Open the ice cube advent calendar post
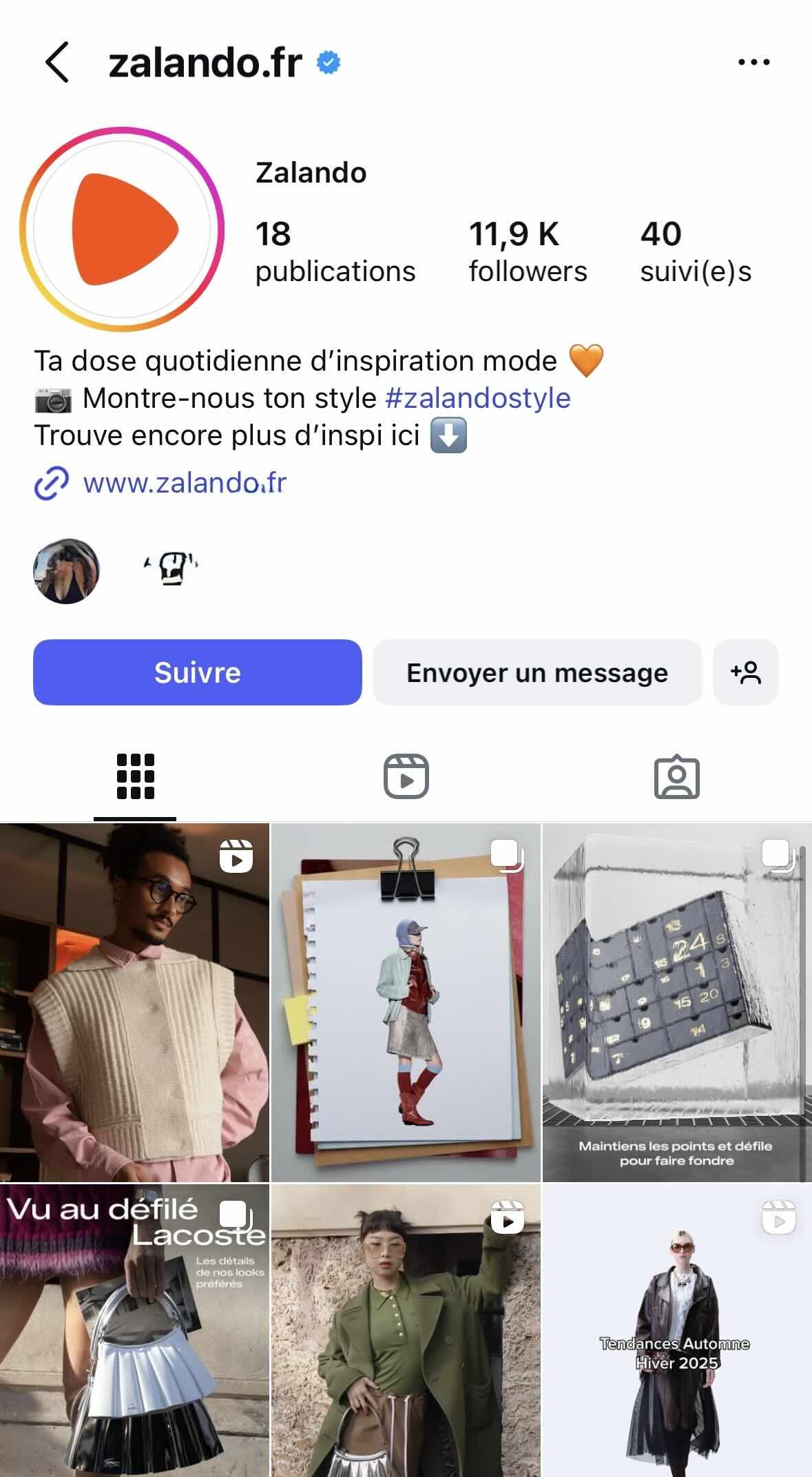 tap(676, 1002)
